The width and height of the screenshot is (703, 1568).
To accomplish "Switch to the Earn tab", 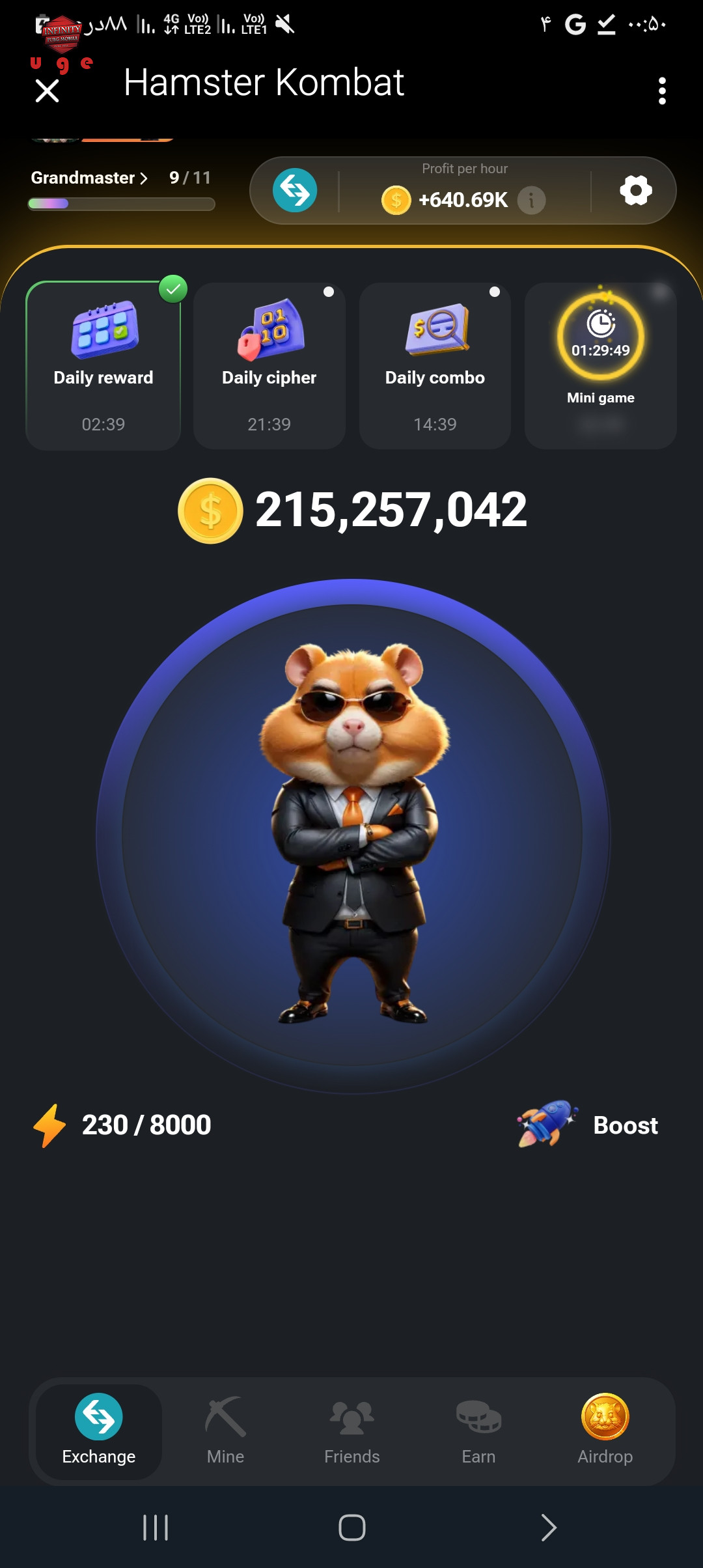I will [x=478, y=1431].
